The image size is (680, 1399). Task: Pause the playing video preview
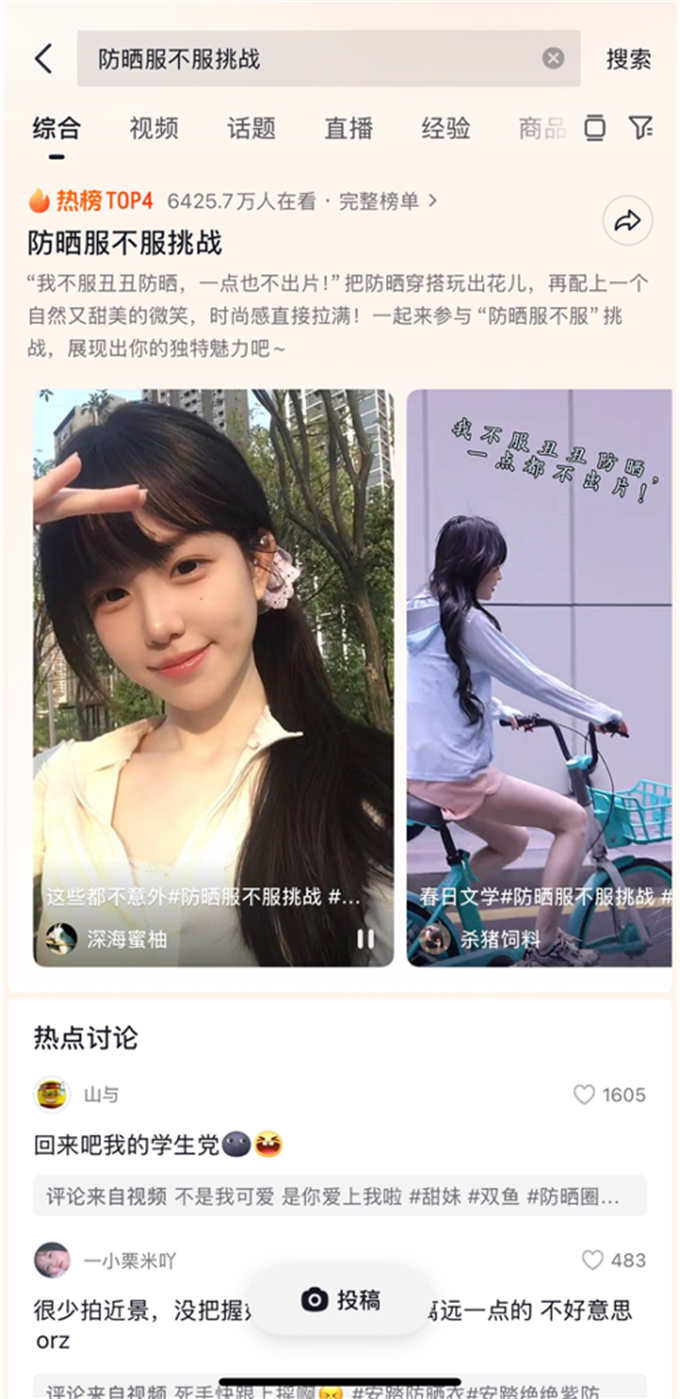366,938
